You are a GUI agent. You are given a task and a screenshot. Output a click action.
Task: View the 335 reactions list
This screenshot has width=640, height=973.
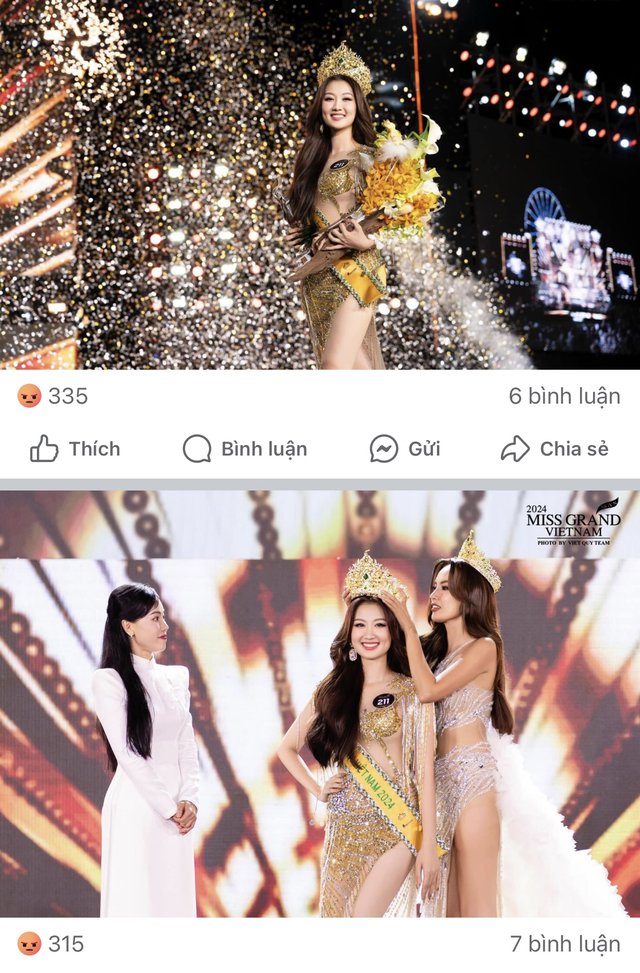(x=54, y=396)
